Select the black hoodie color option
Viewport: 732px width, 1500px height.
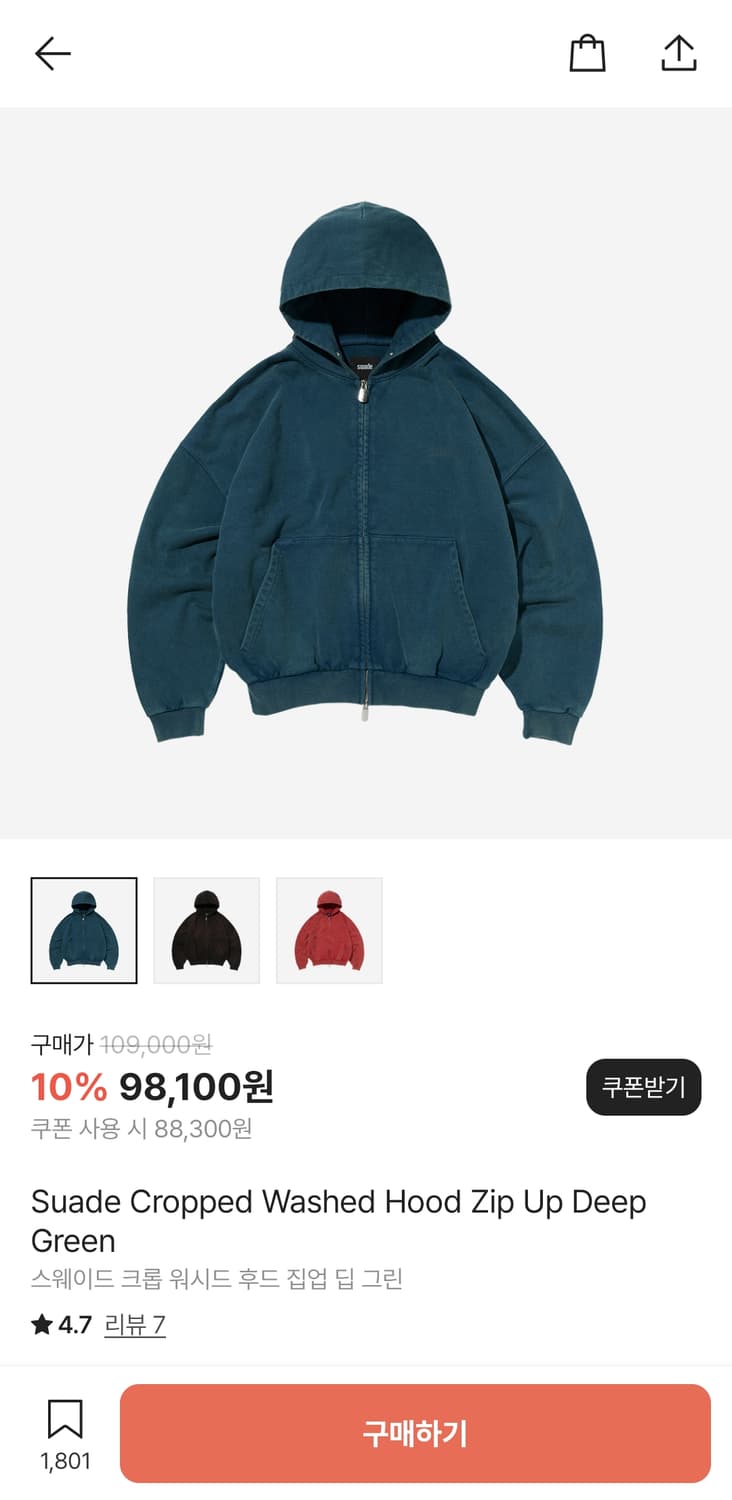coord(206,929)
